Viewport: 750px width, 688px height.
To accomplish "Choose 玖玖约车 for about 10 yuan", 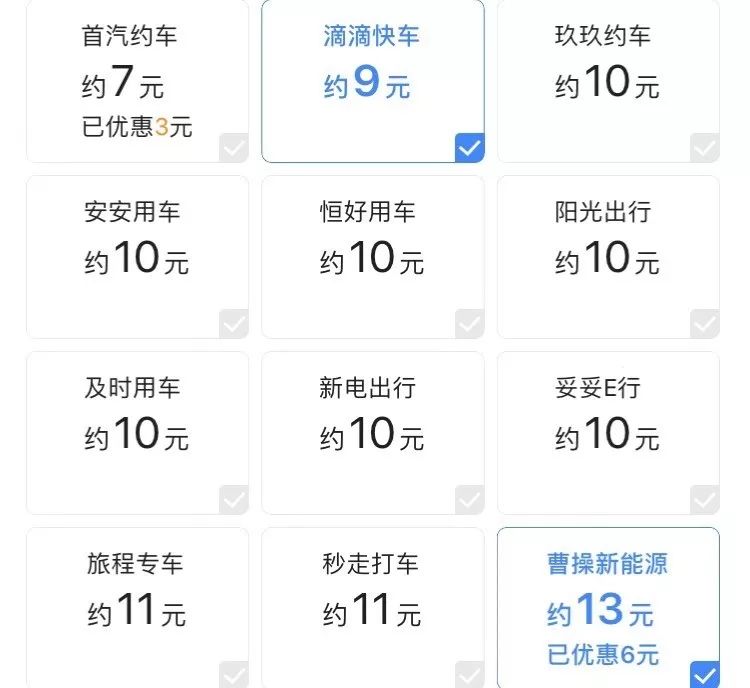I will click(x=608, y=82).
